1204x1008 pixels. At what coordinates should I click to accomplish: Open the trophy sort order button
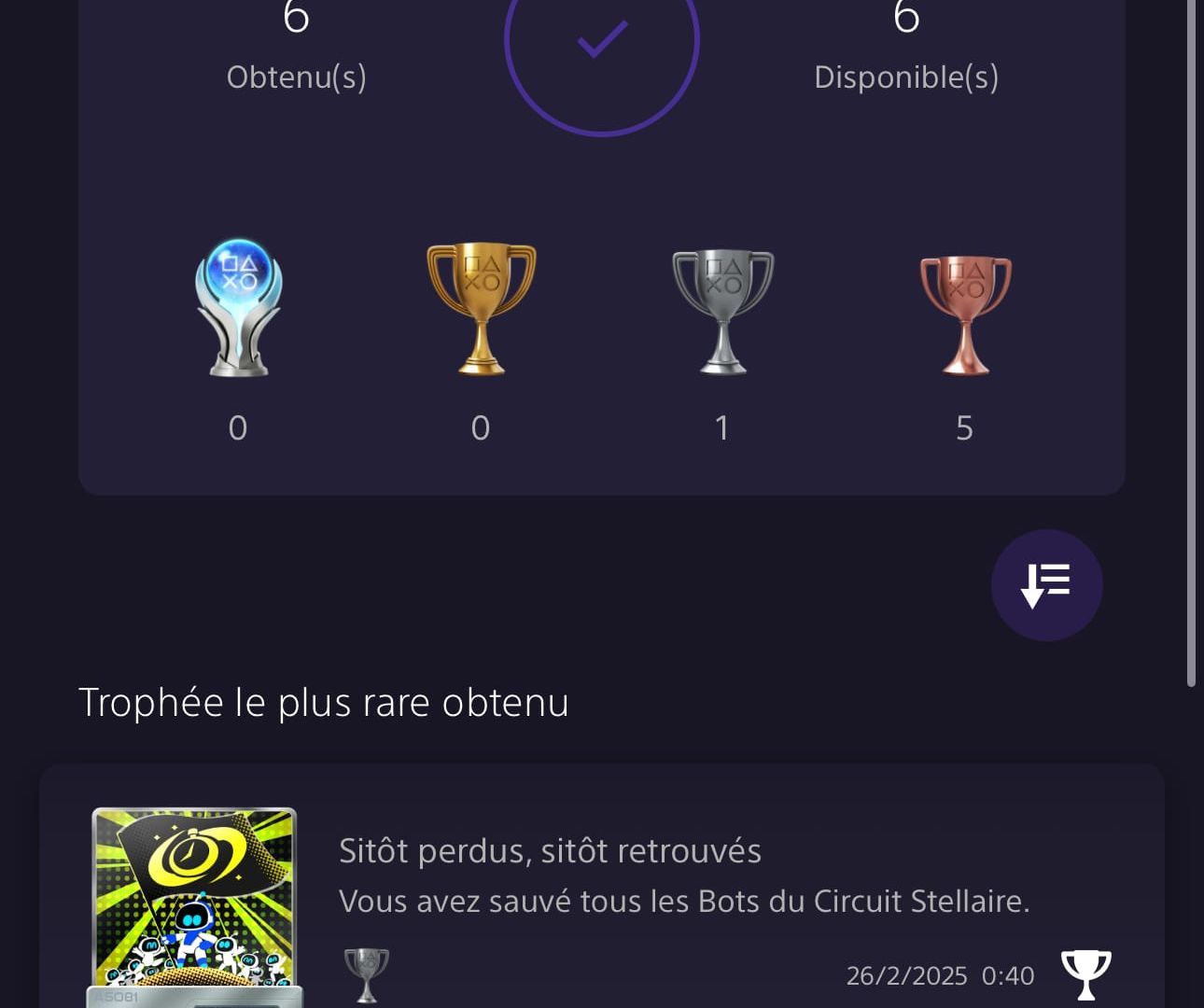click(x=1046, y=585)
